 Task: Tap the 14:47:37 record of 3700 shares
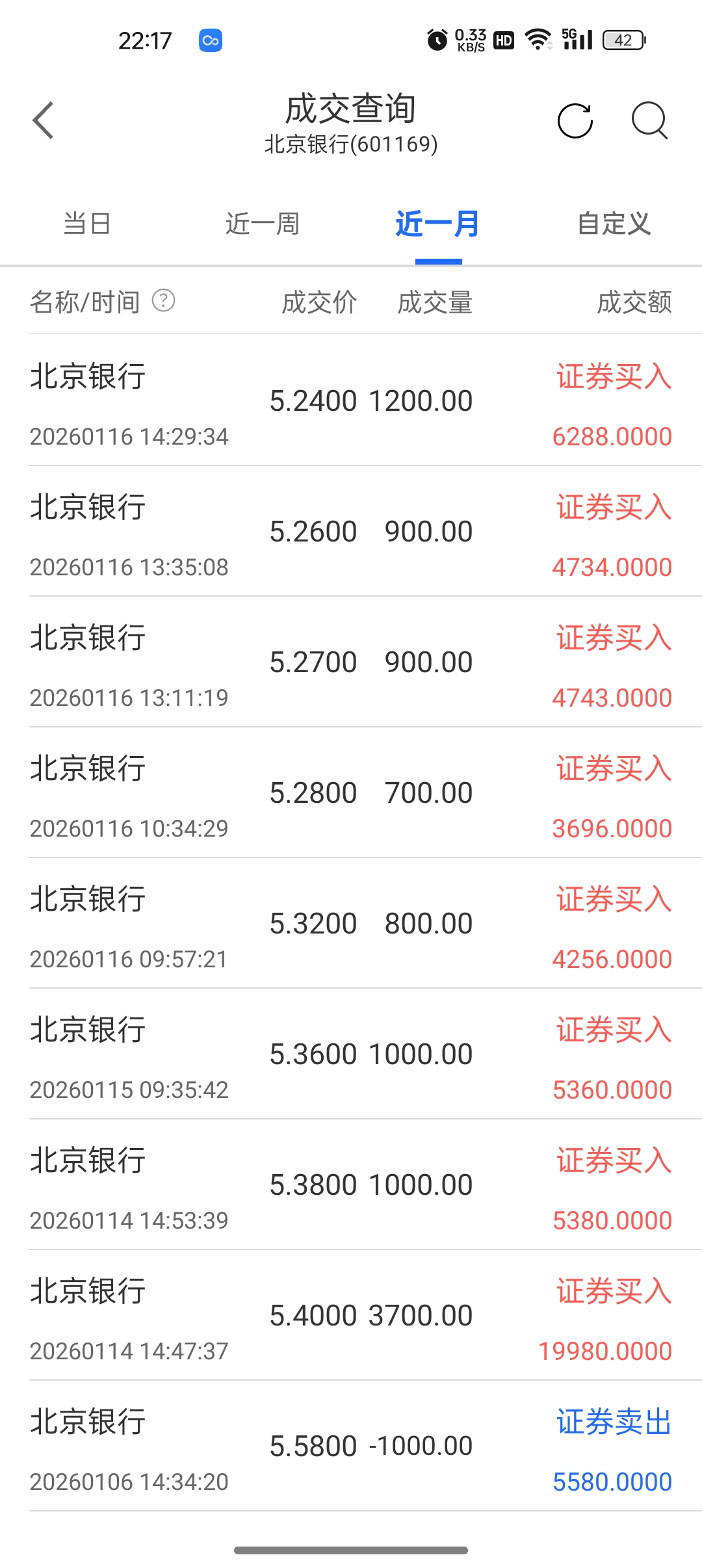point(351,1315)
